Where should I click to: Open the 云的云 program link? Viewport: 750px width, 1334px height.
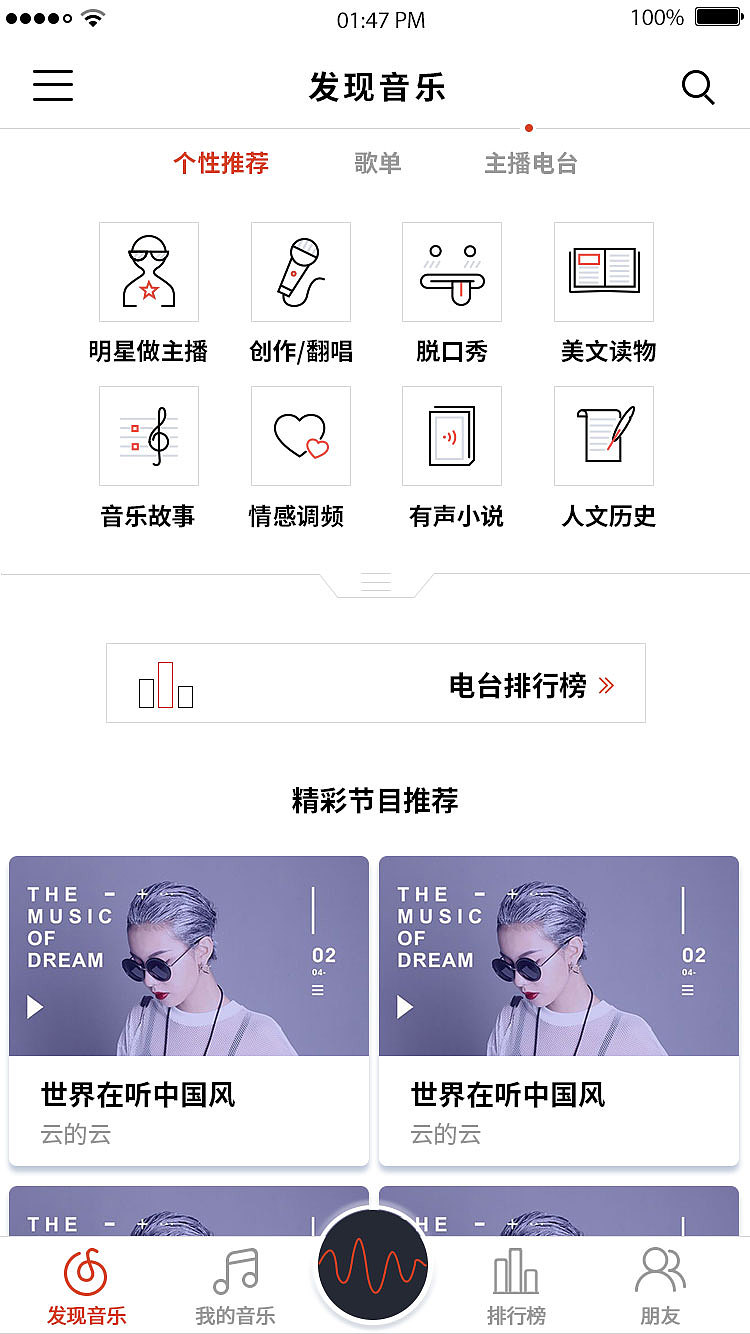coord(66,1134)
